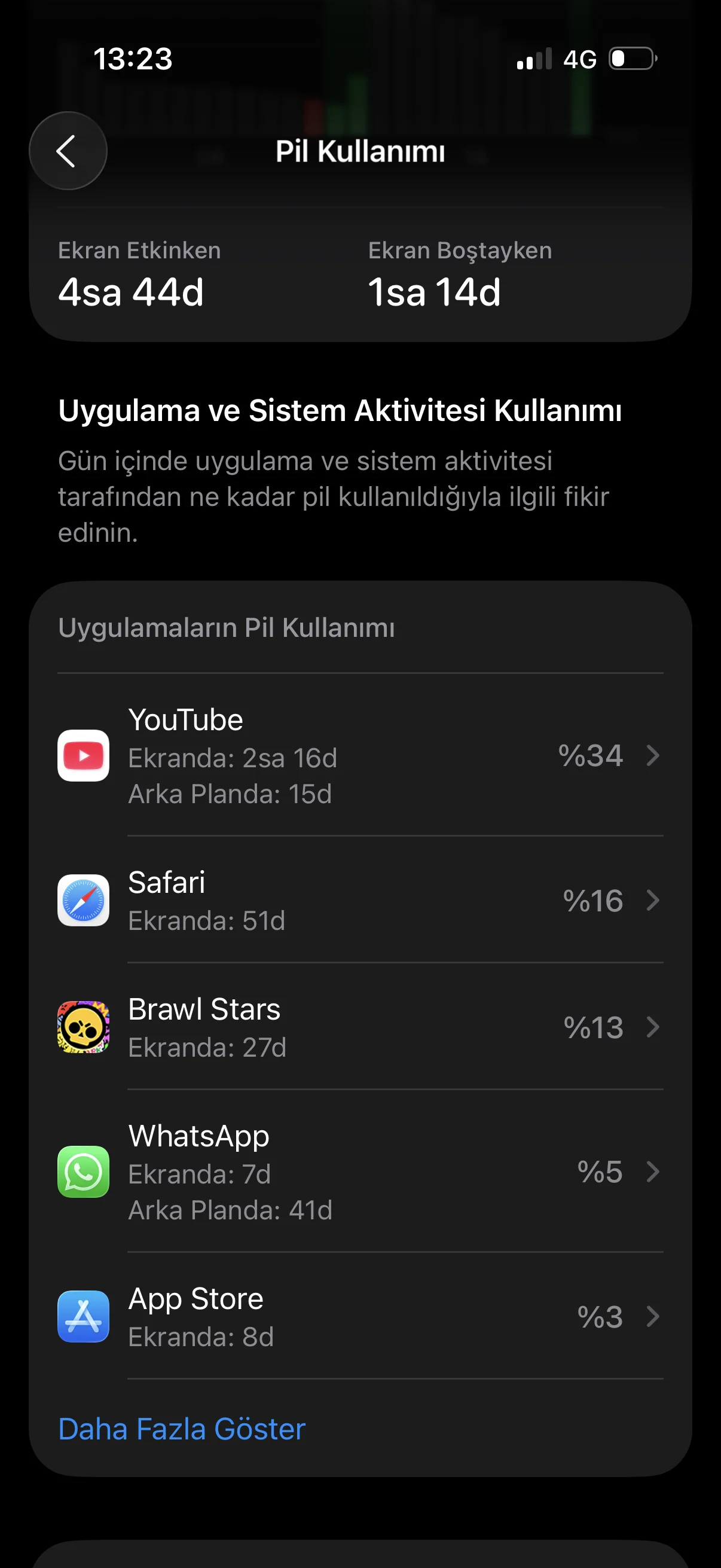
Task: Go back from Pil Kullanımı
Action: (68, 151)
